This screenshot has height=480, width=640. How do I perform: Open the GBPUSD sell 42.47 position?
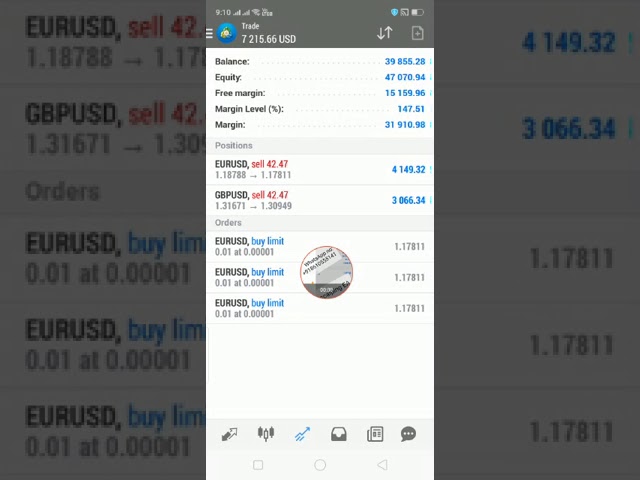pyautogui.click(x=320, y=201)
